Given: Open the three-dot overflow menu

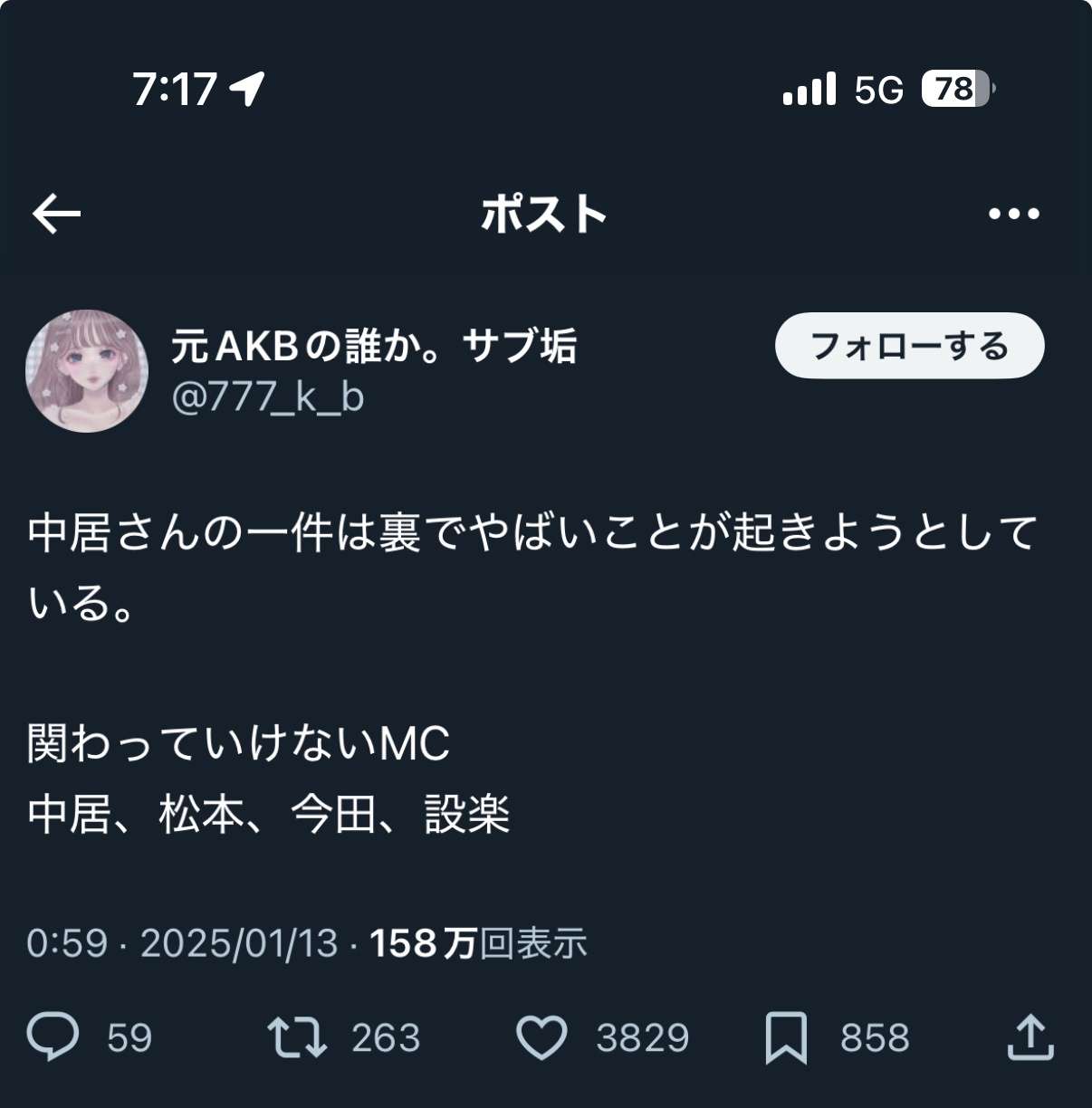Looking at the screenshot, I should [x=1013, y=215].
